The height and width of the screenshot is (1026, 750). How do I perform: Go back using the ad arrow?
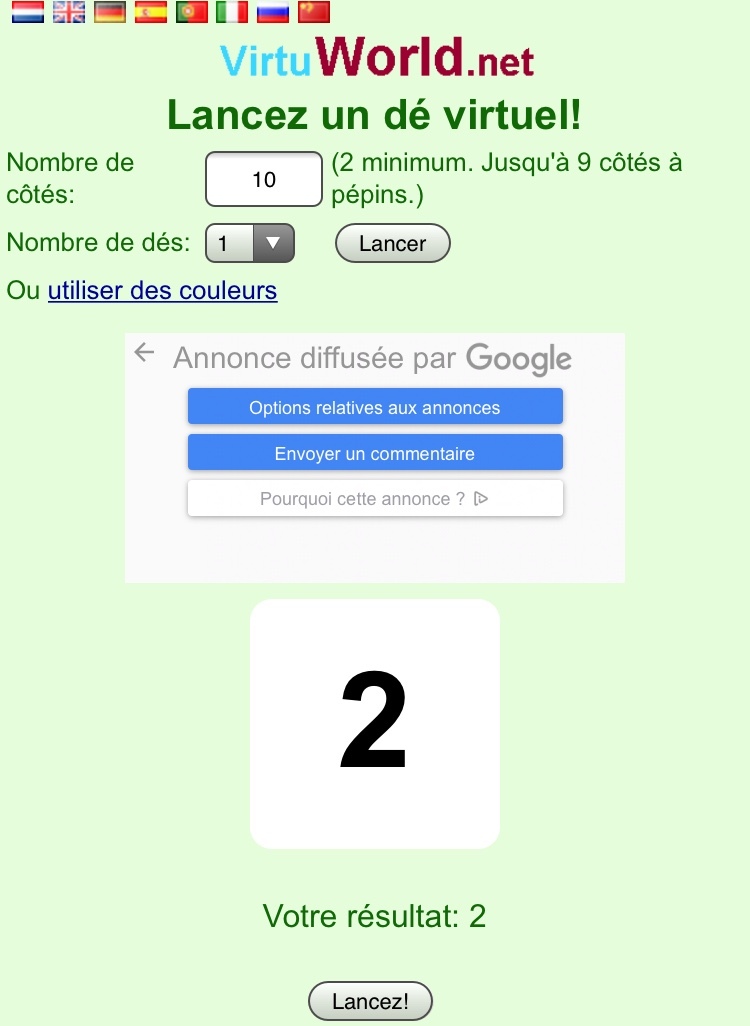pos(145,352)
